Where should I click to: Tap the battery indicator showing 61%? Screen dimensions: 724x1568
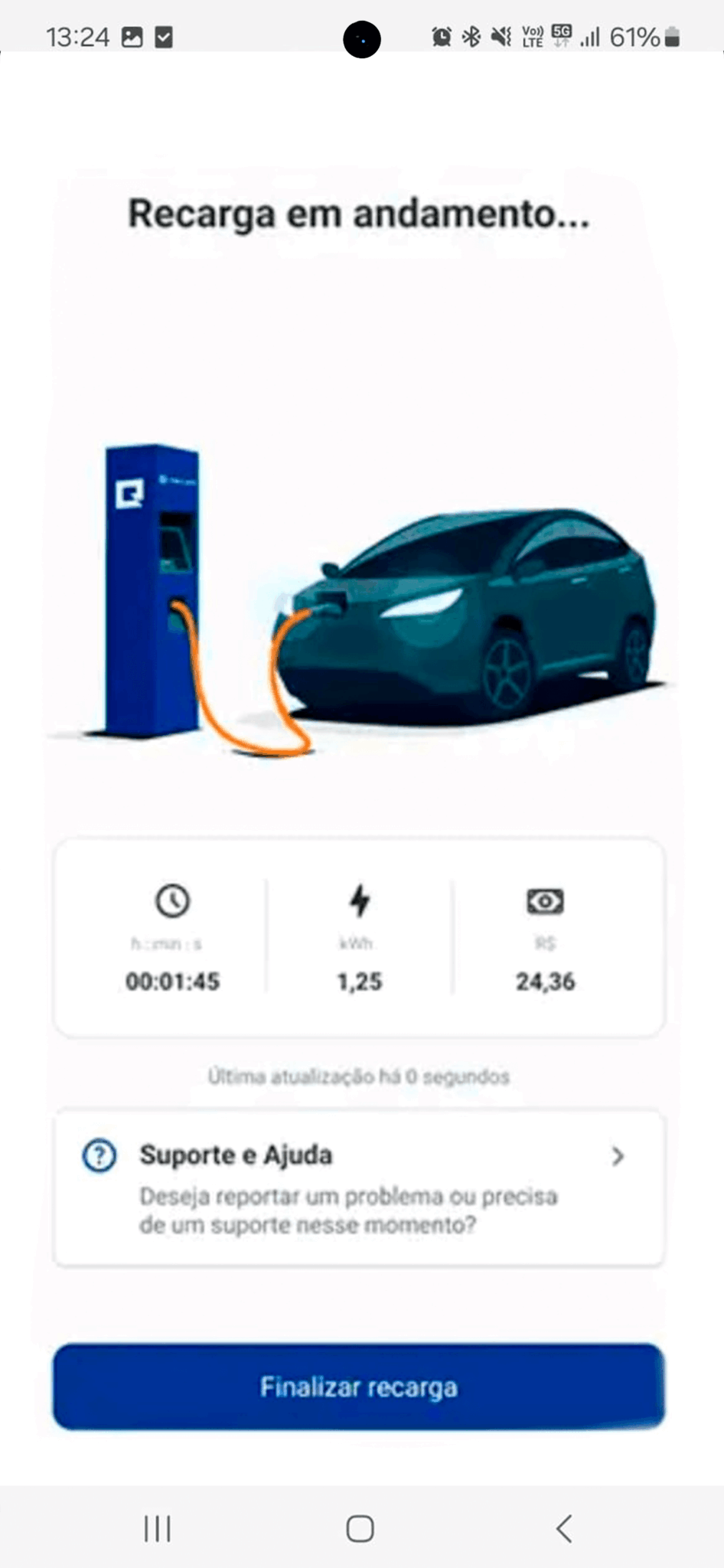coord(645,35)
